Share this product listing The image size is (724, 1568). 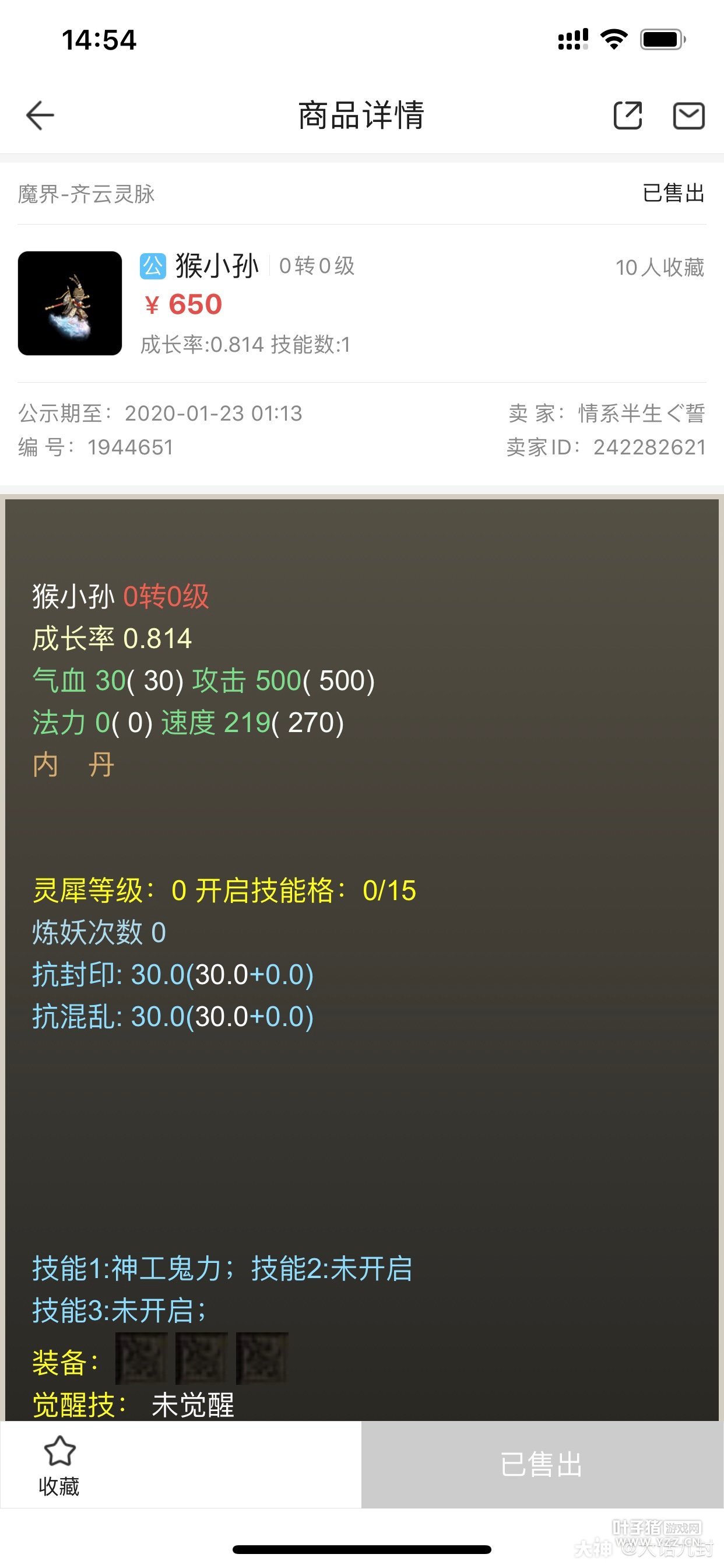627,115
